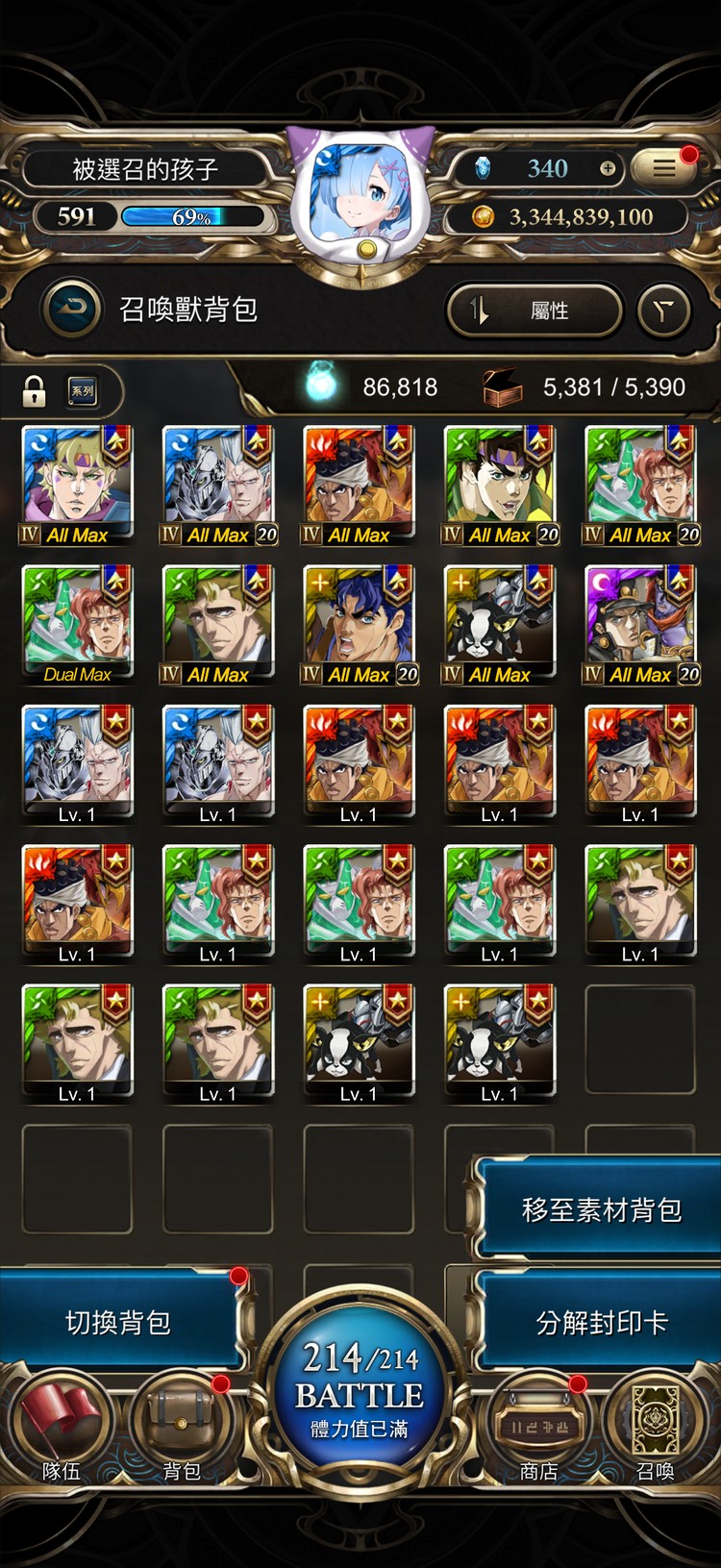Screen dimensions: 721x1568
Task: Open the card filter funnel
Action: [664, 311]
